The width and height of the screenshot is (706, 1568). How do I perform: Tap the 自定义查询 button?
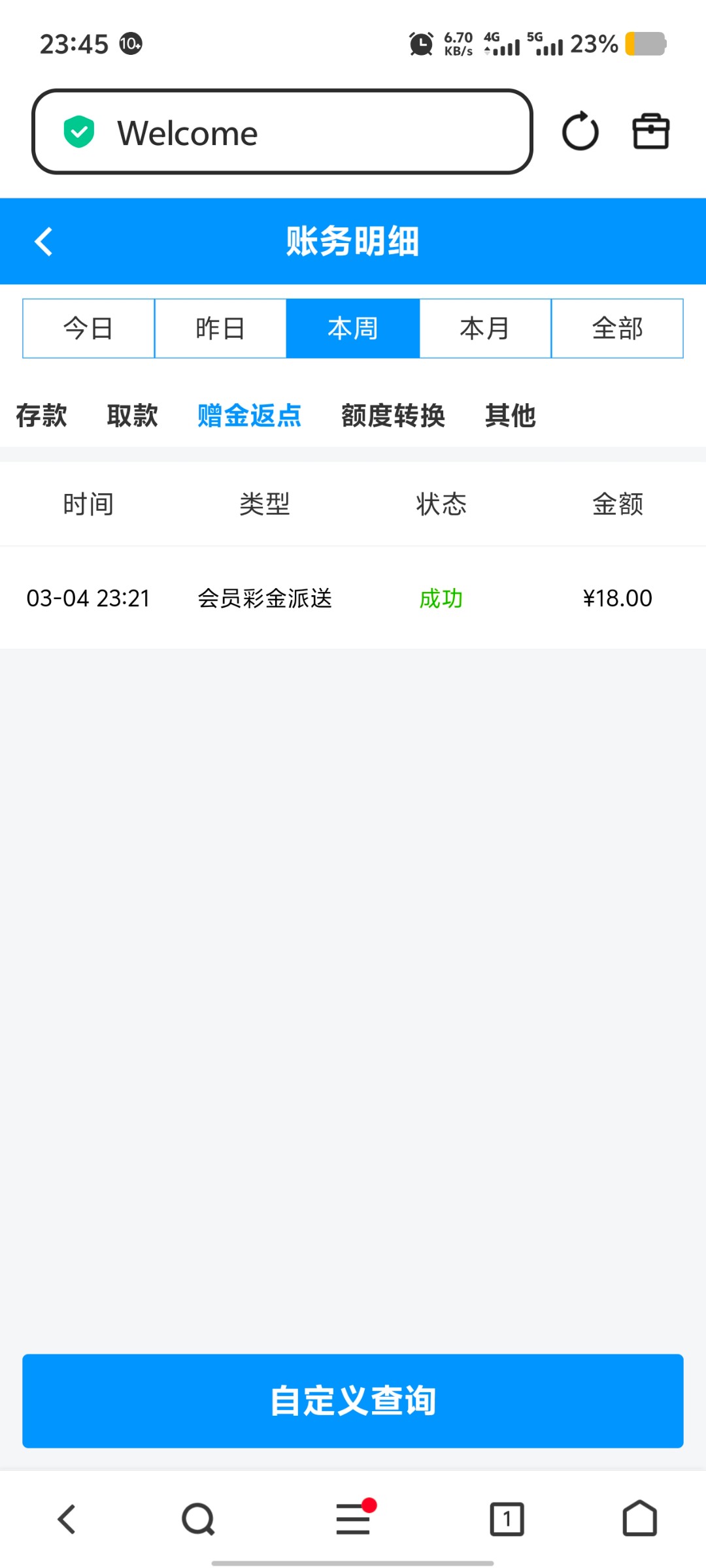(353, 1401)
